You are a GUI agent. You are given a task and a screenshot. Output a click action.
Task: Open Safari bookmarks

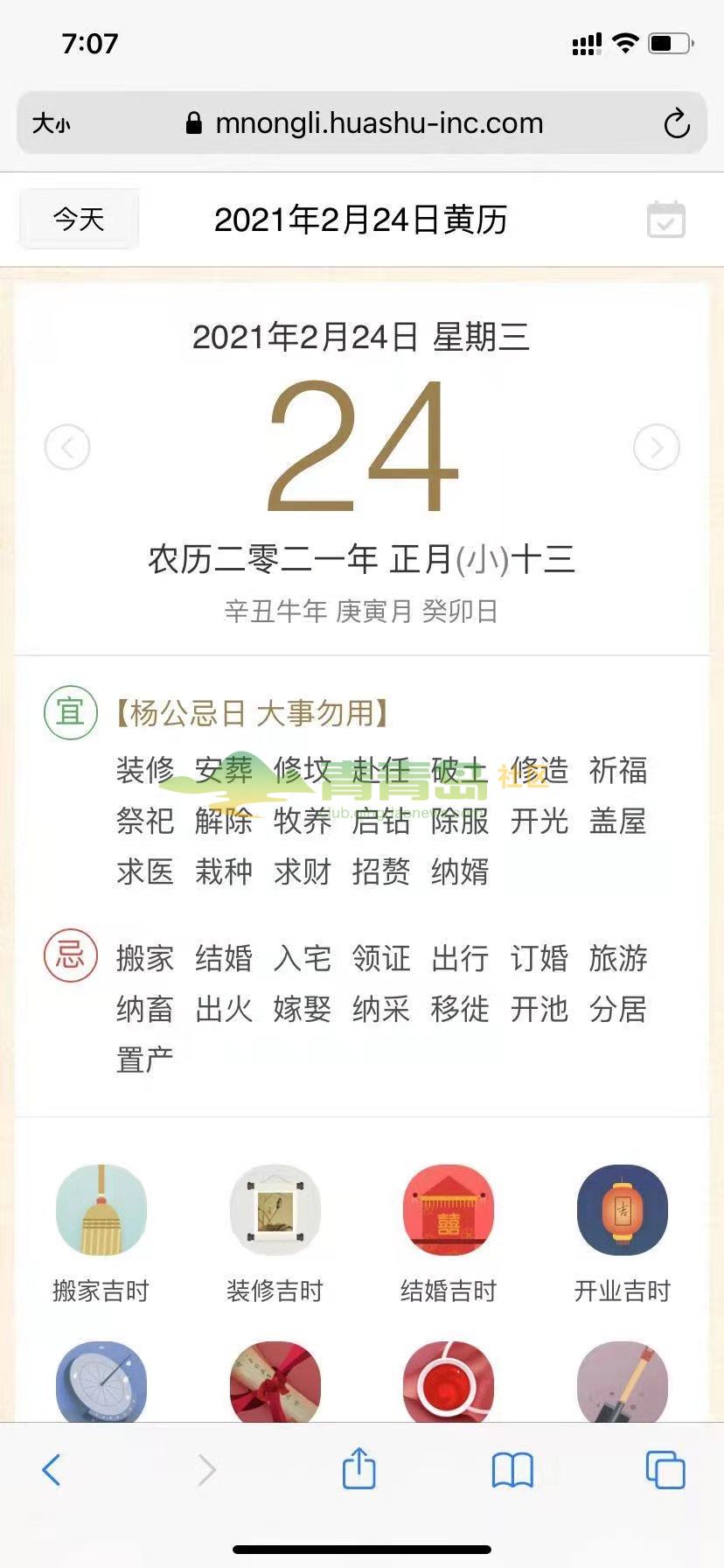coord(512,1470)
